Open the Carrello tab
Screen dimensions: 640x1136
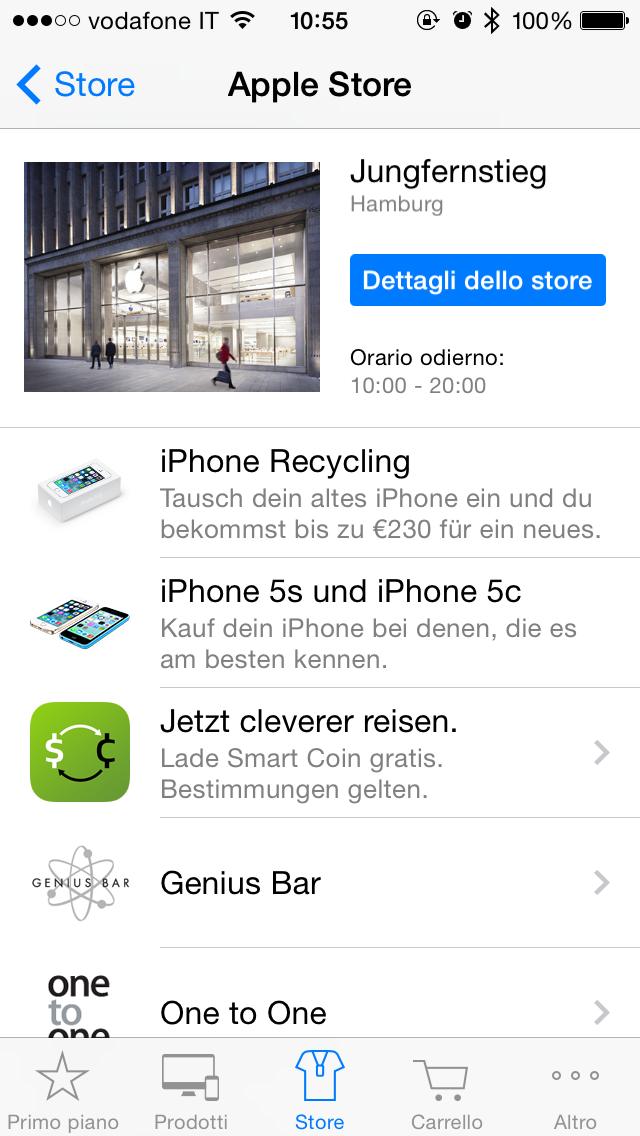coord(446,1090)
